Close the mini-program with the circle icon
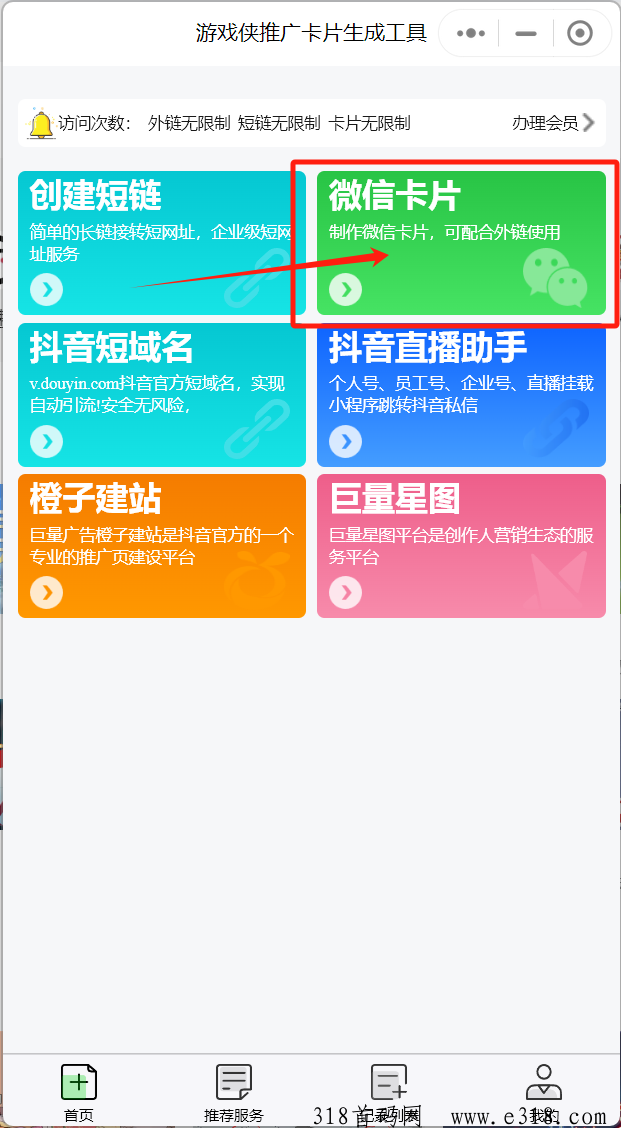621x1128 pixels. (x=580, y=33)
